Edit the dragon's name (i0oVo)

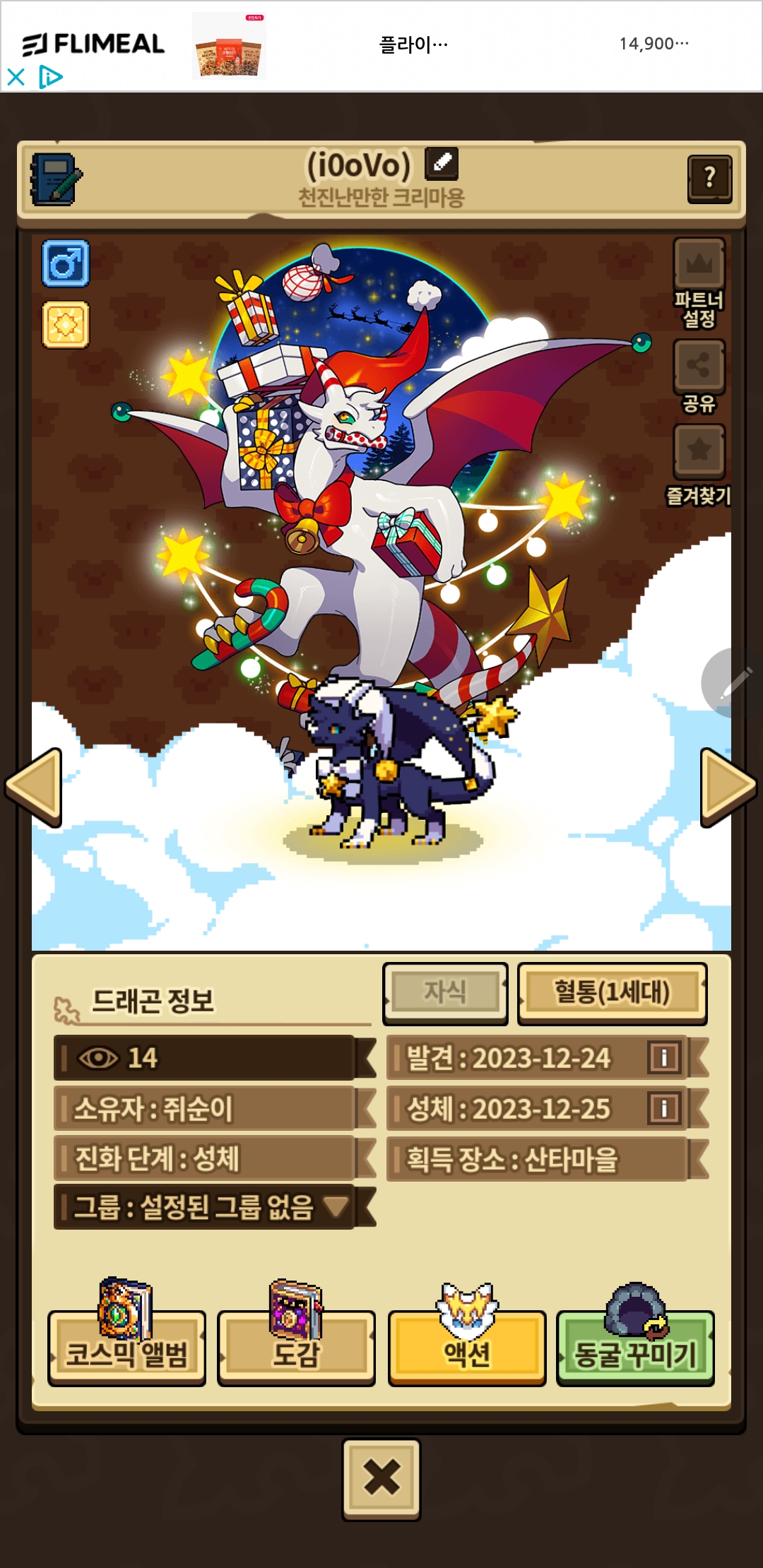[x=442, y=163]
